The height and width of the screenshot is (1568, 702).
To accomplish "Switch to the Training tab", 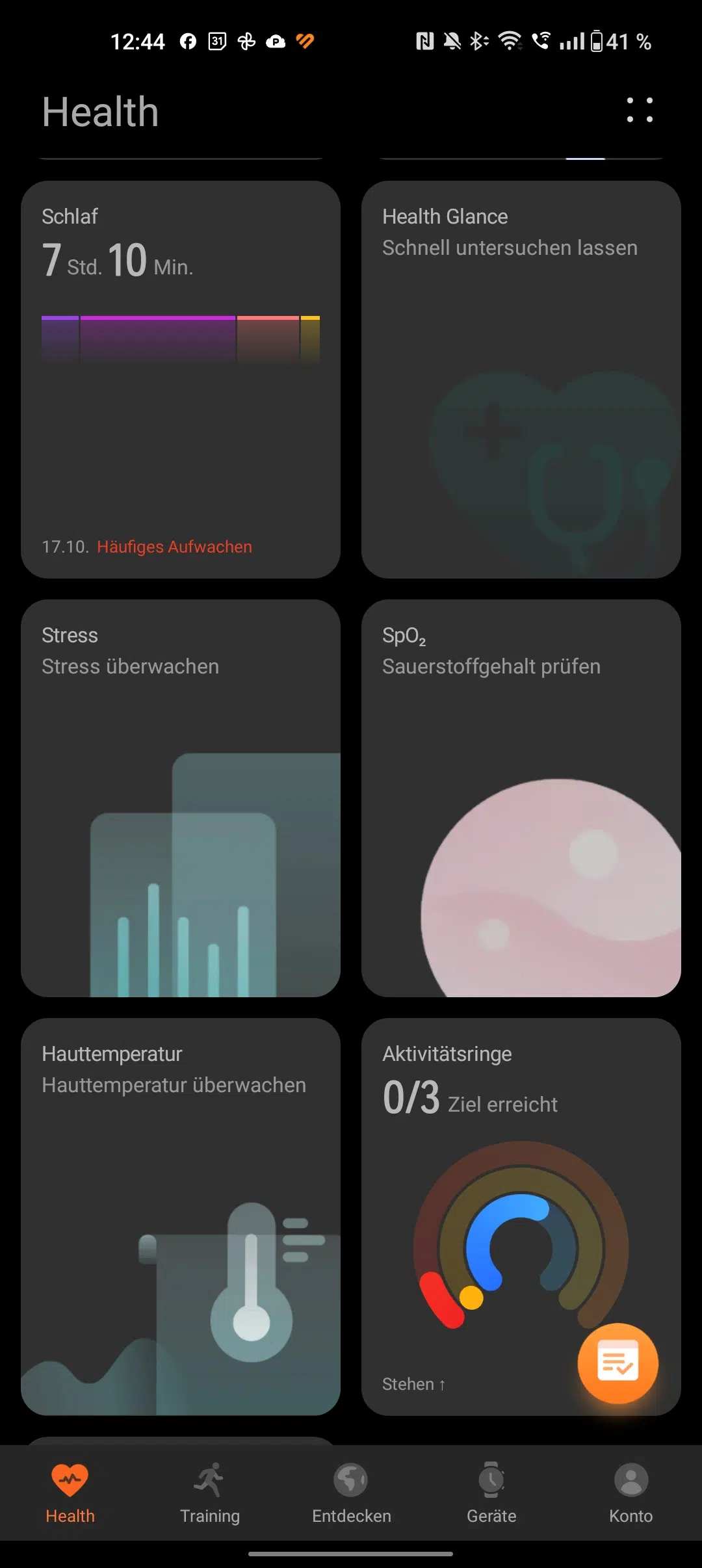I will pyautogui.click(x=210, y=1493).
